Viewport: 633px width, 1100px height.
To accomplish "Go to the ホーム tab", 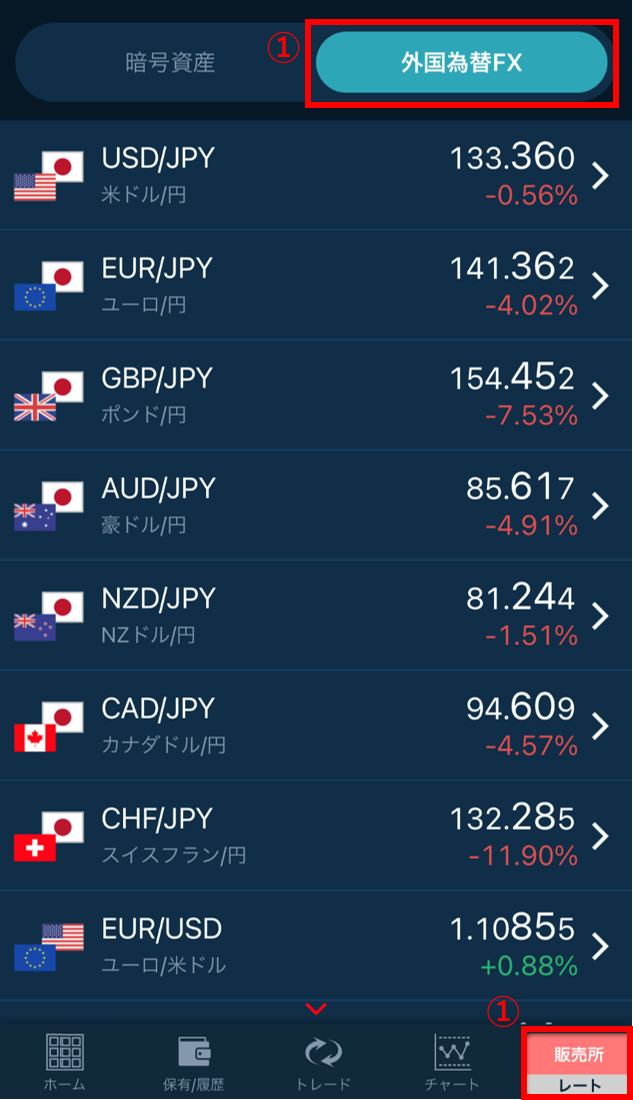I will [x=65, y=1062].
